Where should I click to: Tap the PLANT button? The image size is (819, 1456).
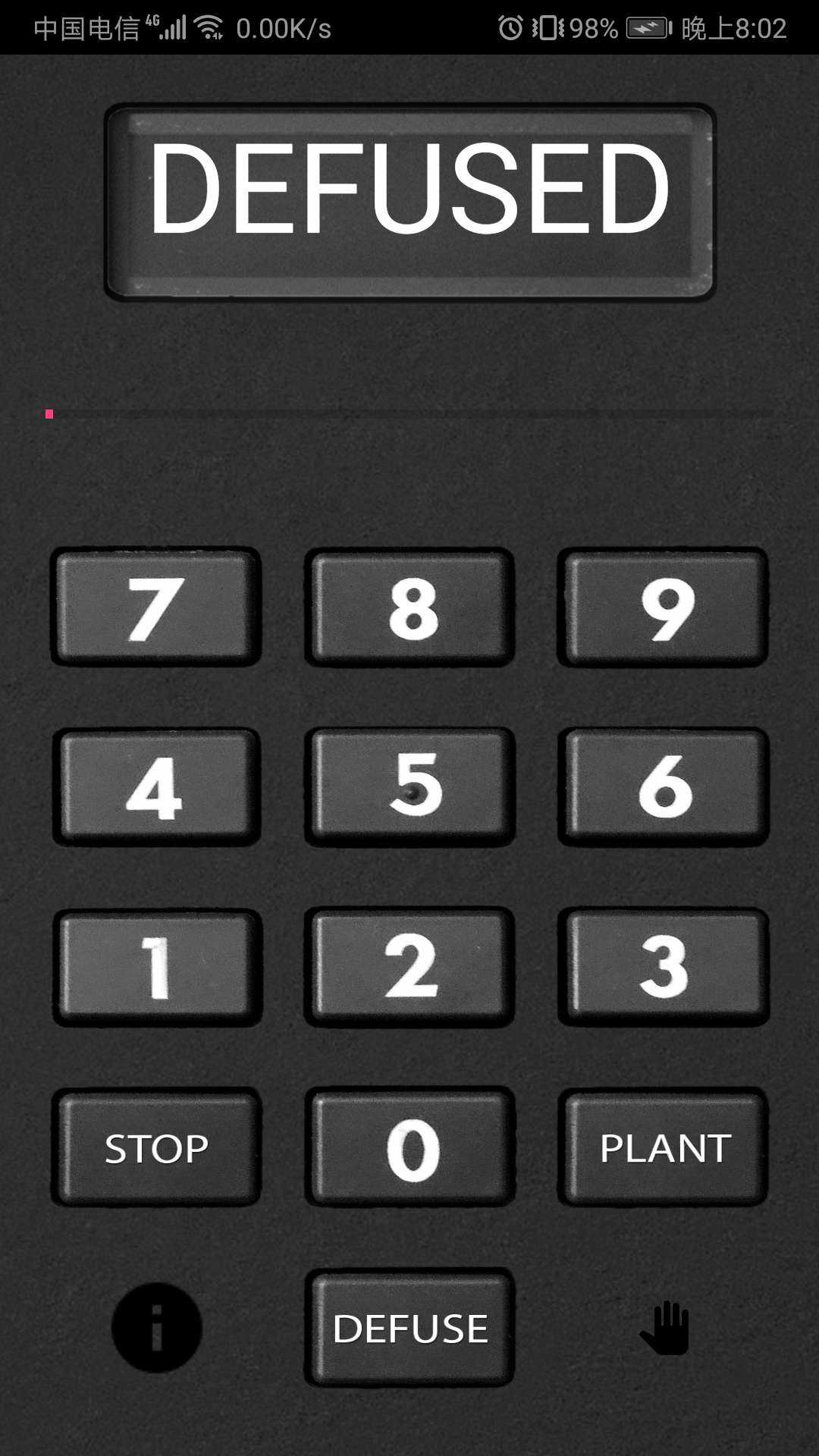pos(664,1147)
